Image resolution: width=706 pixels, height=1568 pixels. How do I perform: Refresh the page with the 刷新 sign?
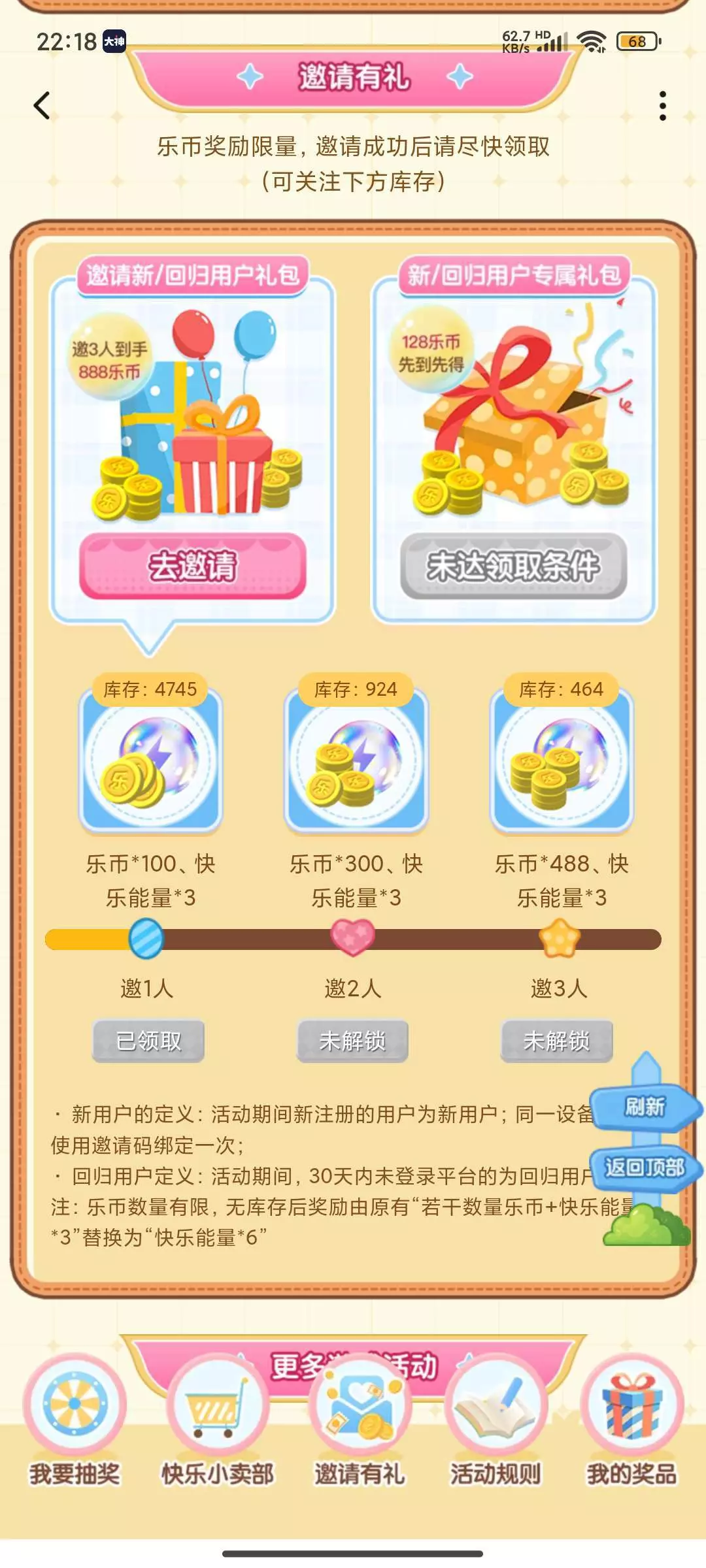pyautogui.click(x=645, y=1107)
